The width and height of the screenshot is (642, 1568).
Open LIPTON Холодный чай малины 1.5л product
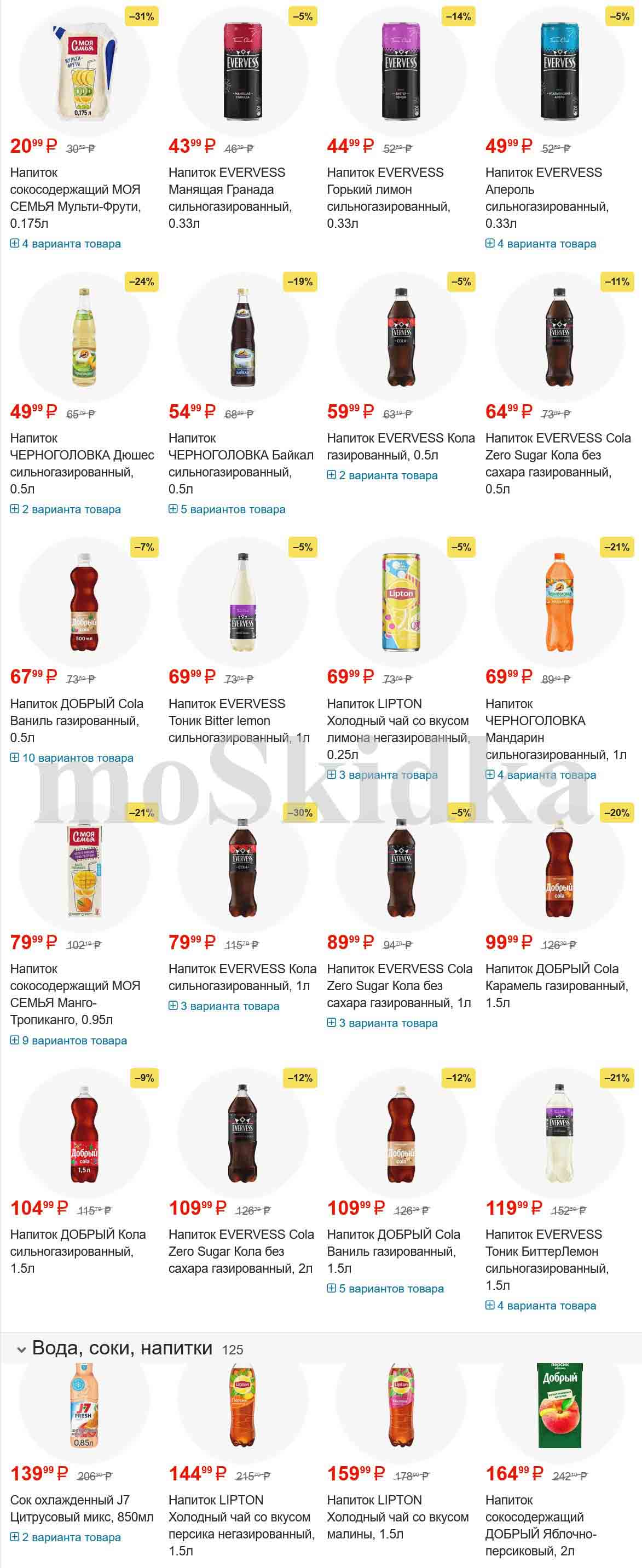pos(397,1517)
